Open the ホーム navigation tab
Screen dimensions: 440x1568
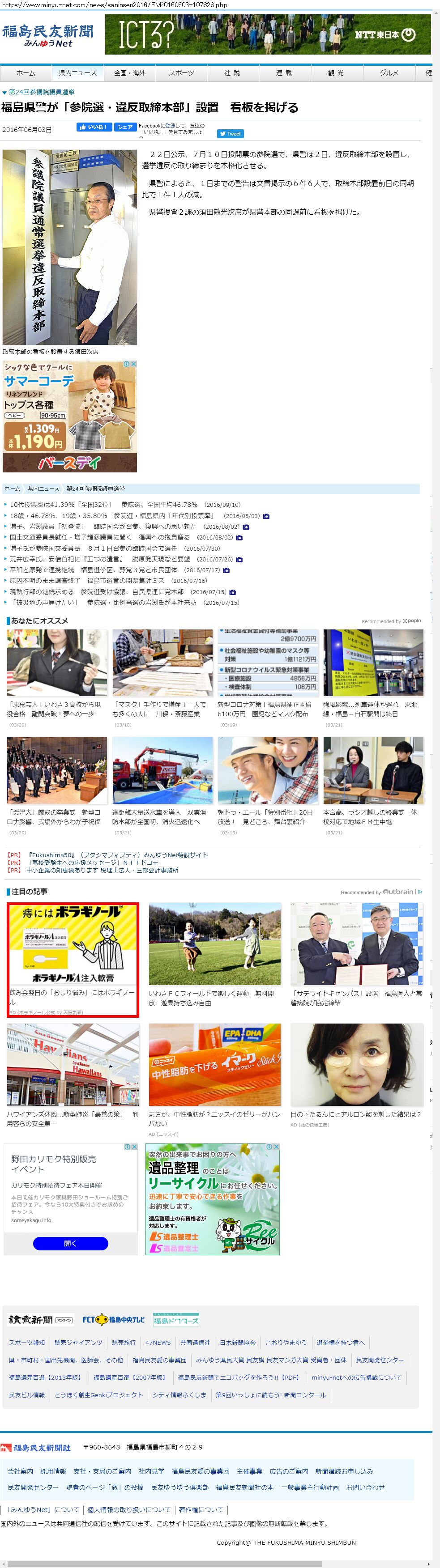tap(26, 73)
